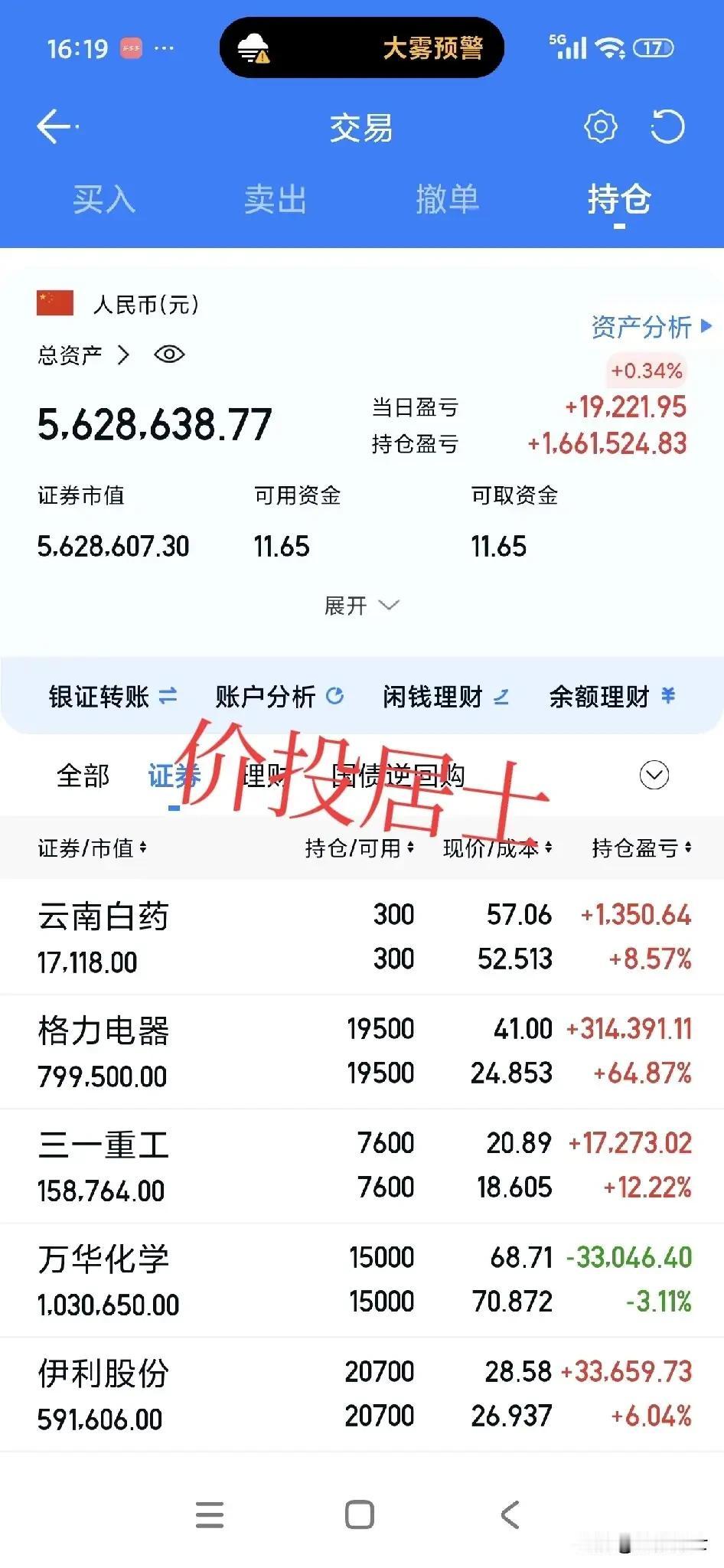The height and width of the screenshot is (1568, 724).
Task: Toggle the eye icon to hide 总资产
Action: pyautogui.click(x=169, y=354)
